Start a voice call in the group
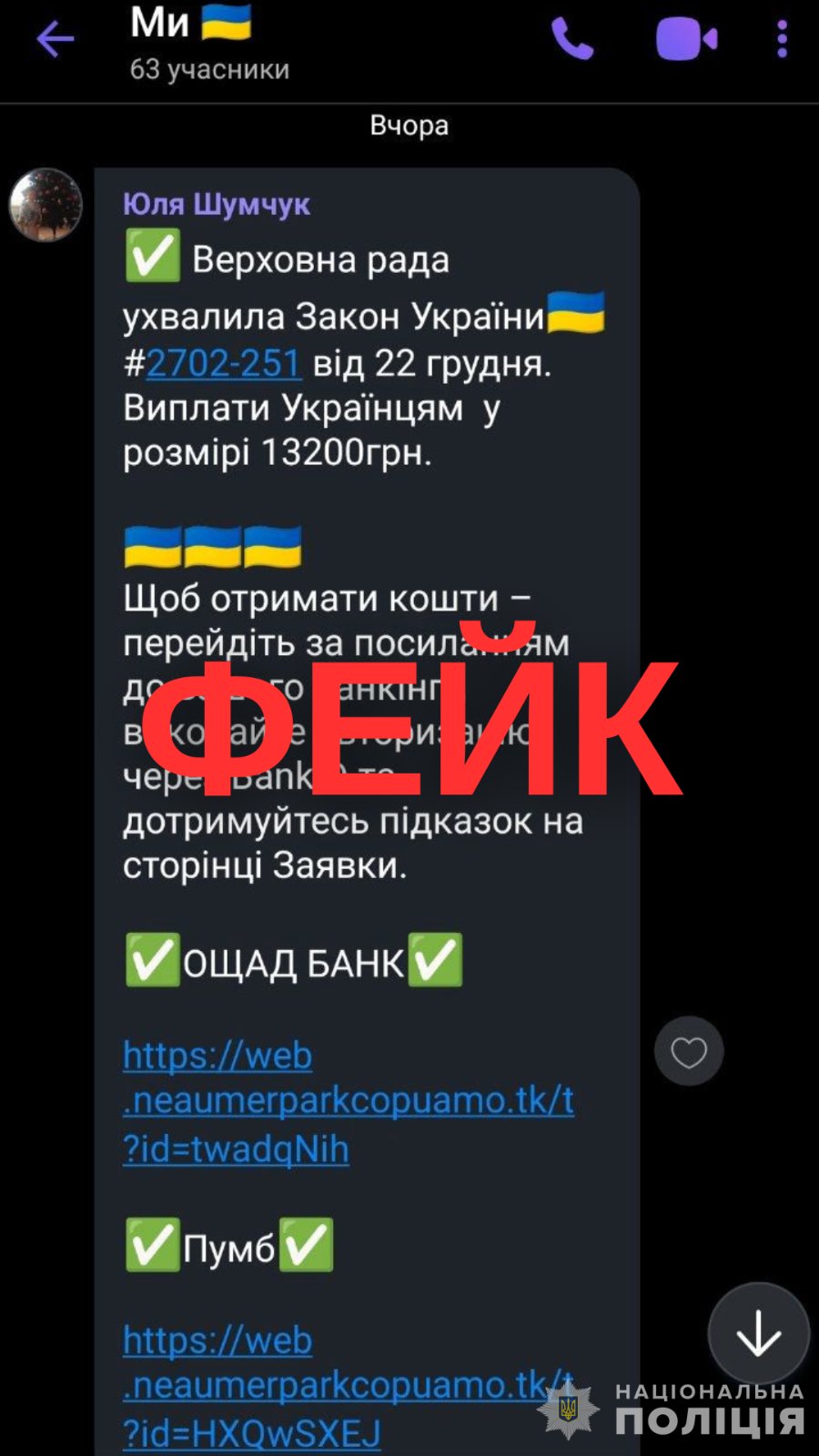This screenshot has width=819, height=1456. pos(572,40)
